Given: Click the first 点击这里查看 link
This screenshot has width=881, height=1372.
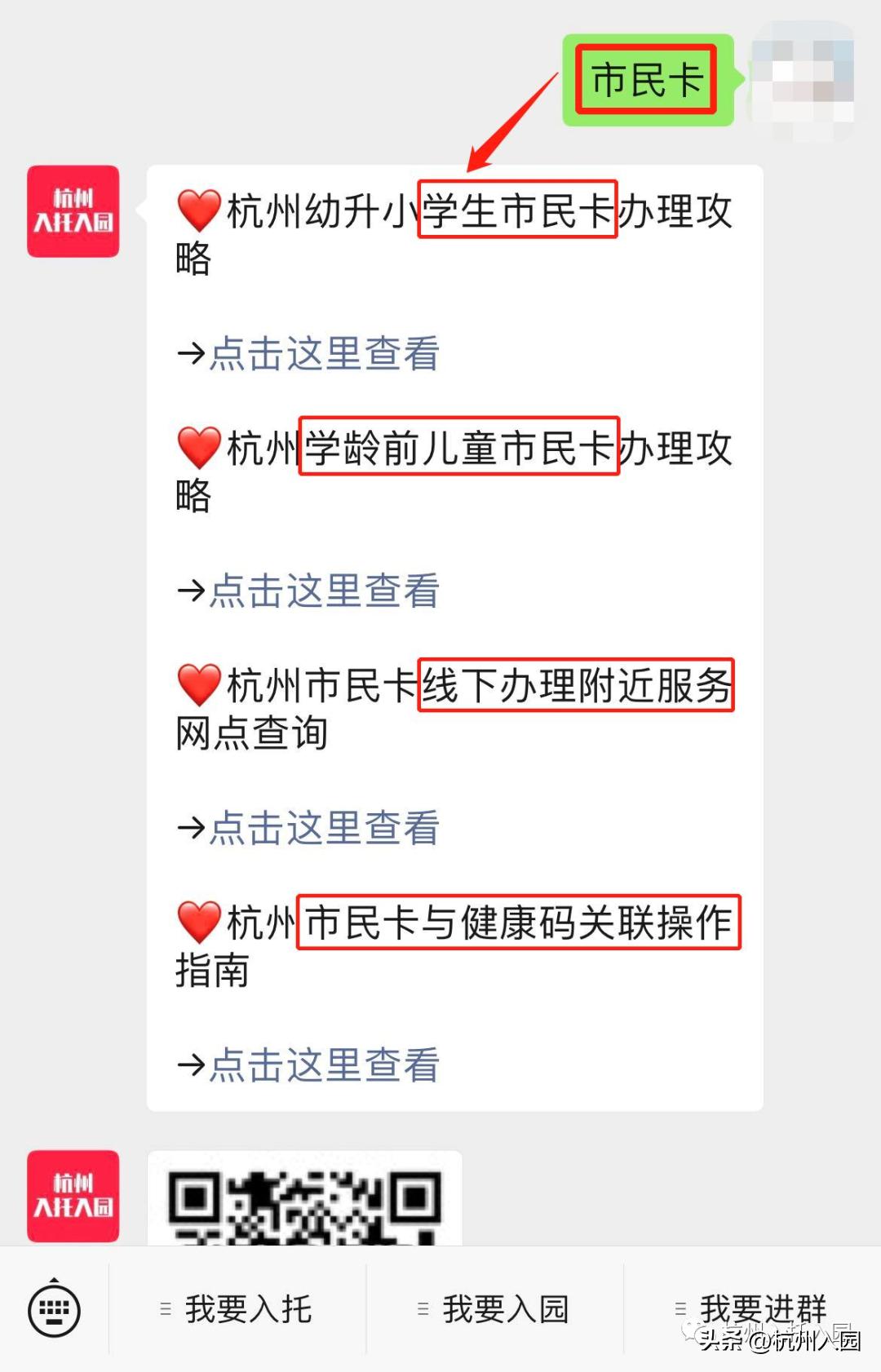Looking at the screenshot, I should (322, 355).
